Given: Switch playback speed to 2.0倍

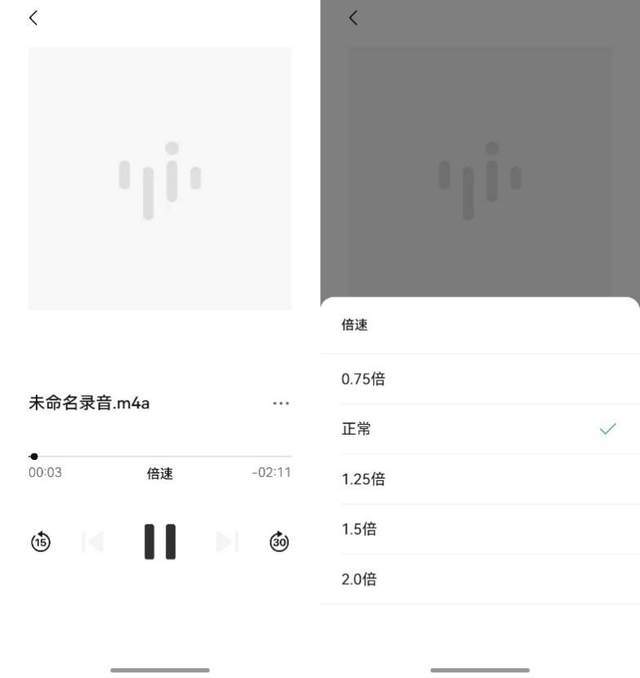Looking at the screenshot, I should click(480, 579).
